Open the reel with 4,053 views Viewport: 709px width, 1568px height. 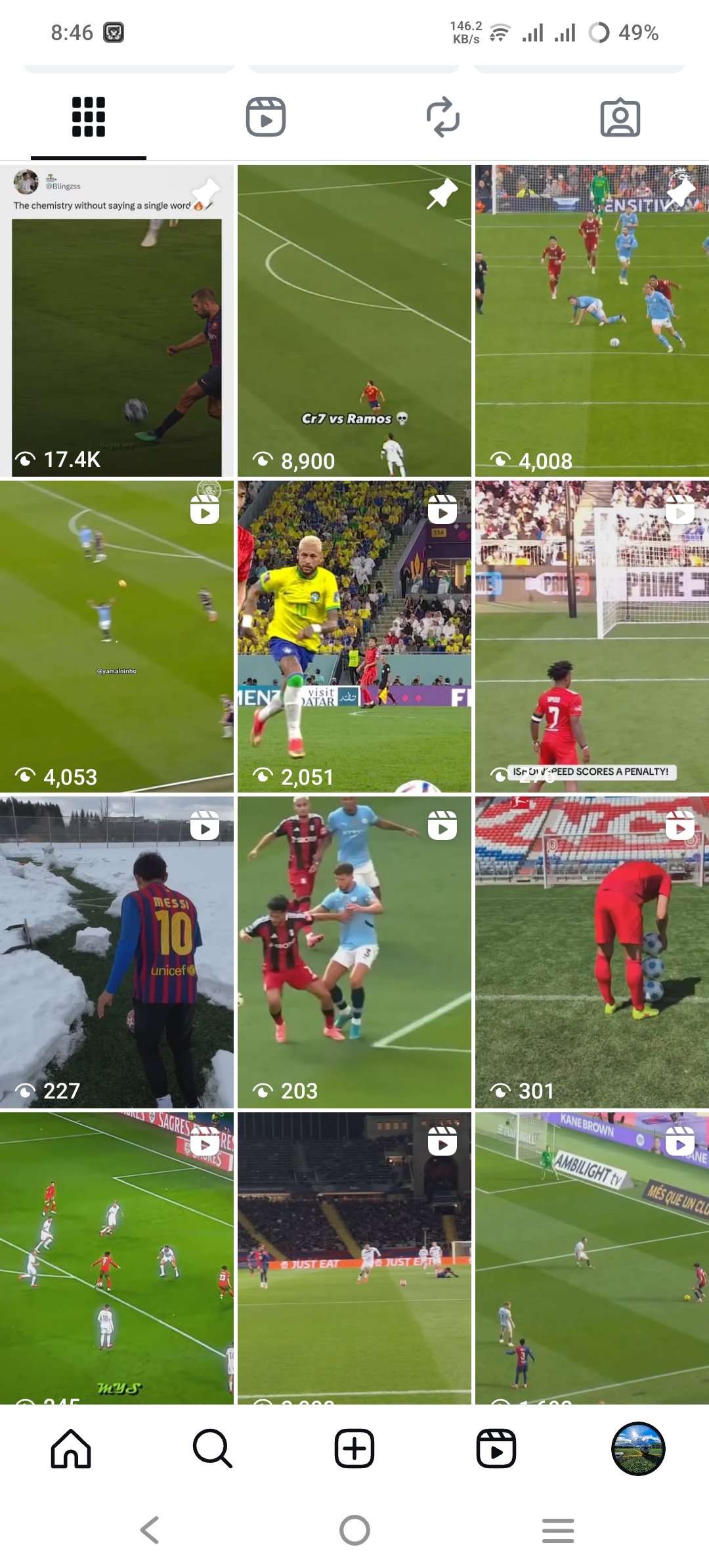[x=117, y=636]
